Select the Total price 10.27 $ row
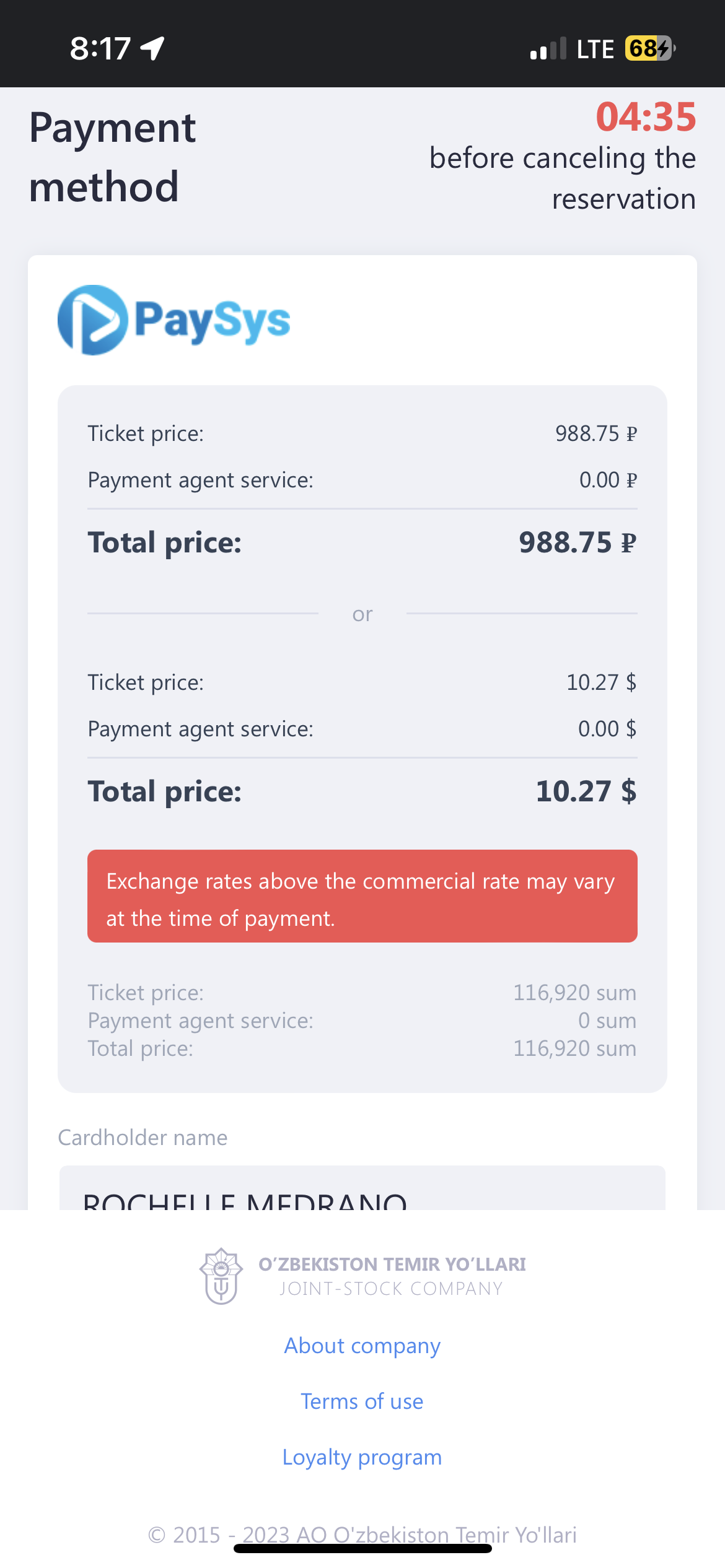The width and height of the screenshot is (725, 1568). [x=362, y=791]
